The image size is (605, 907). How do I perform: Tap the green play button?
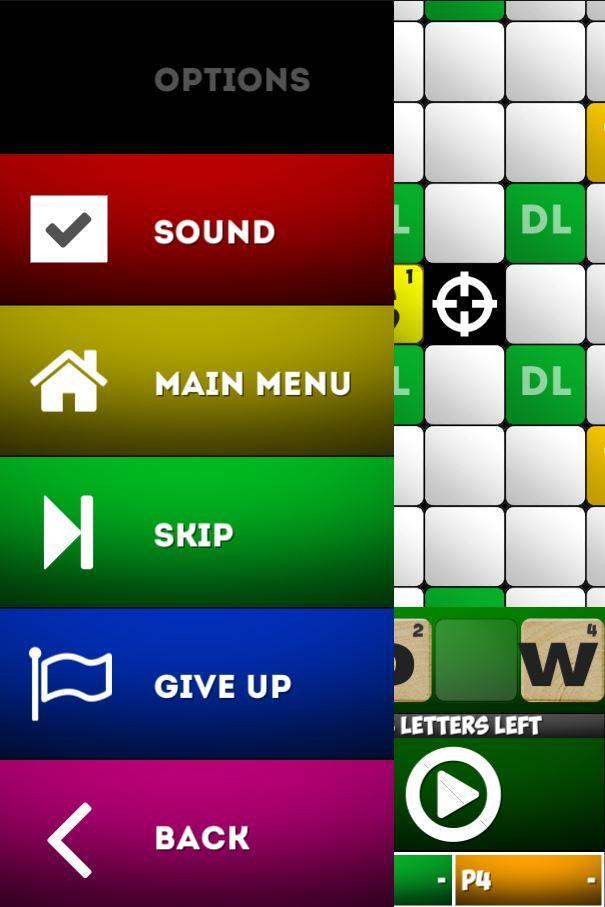[x=453, y=794]
